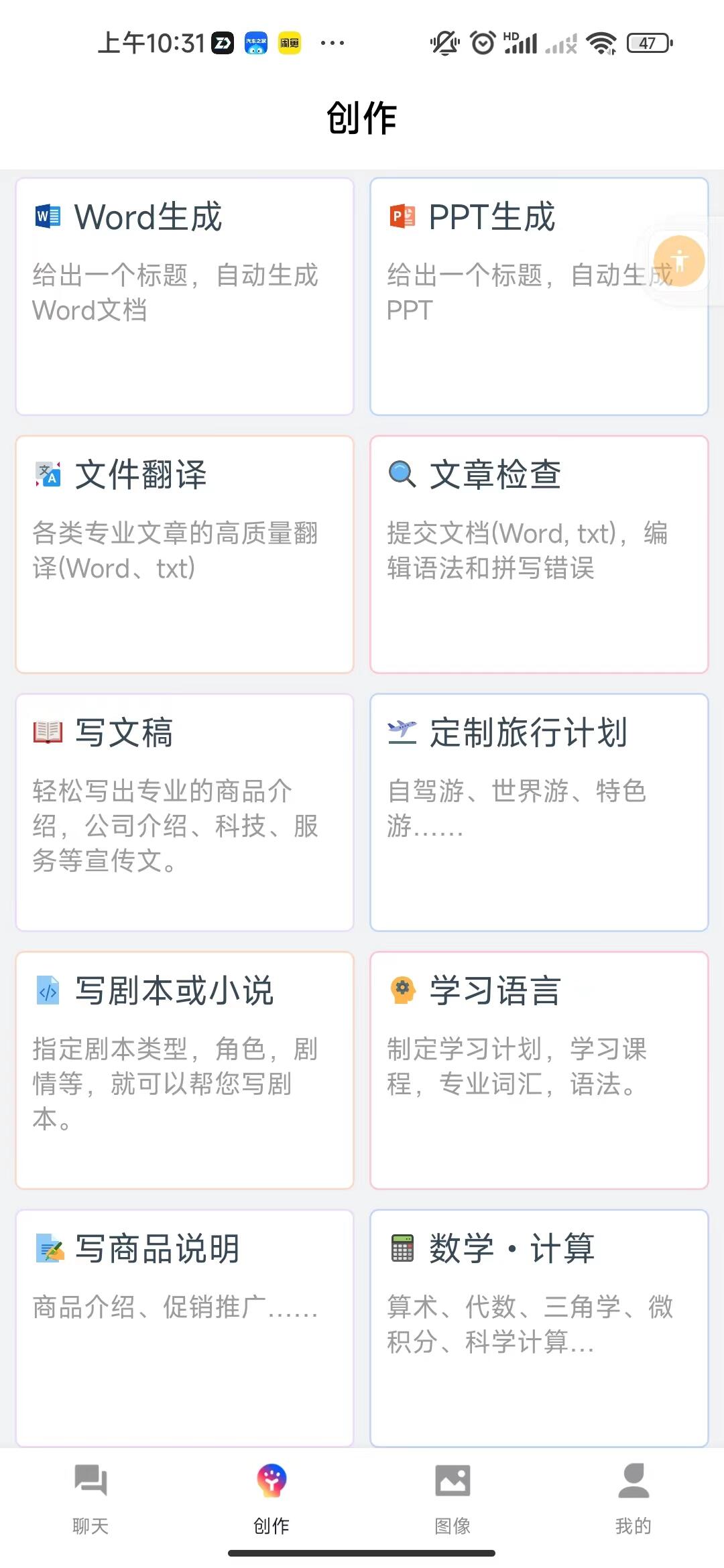The width and height of the screenshot is (724, 1568).
Task: Select the 文件翻译 tool
Action: (x=184, y=554)
